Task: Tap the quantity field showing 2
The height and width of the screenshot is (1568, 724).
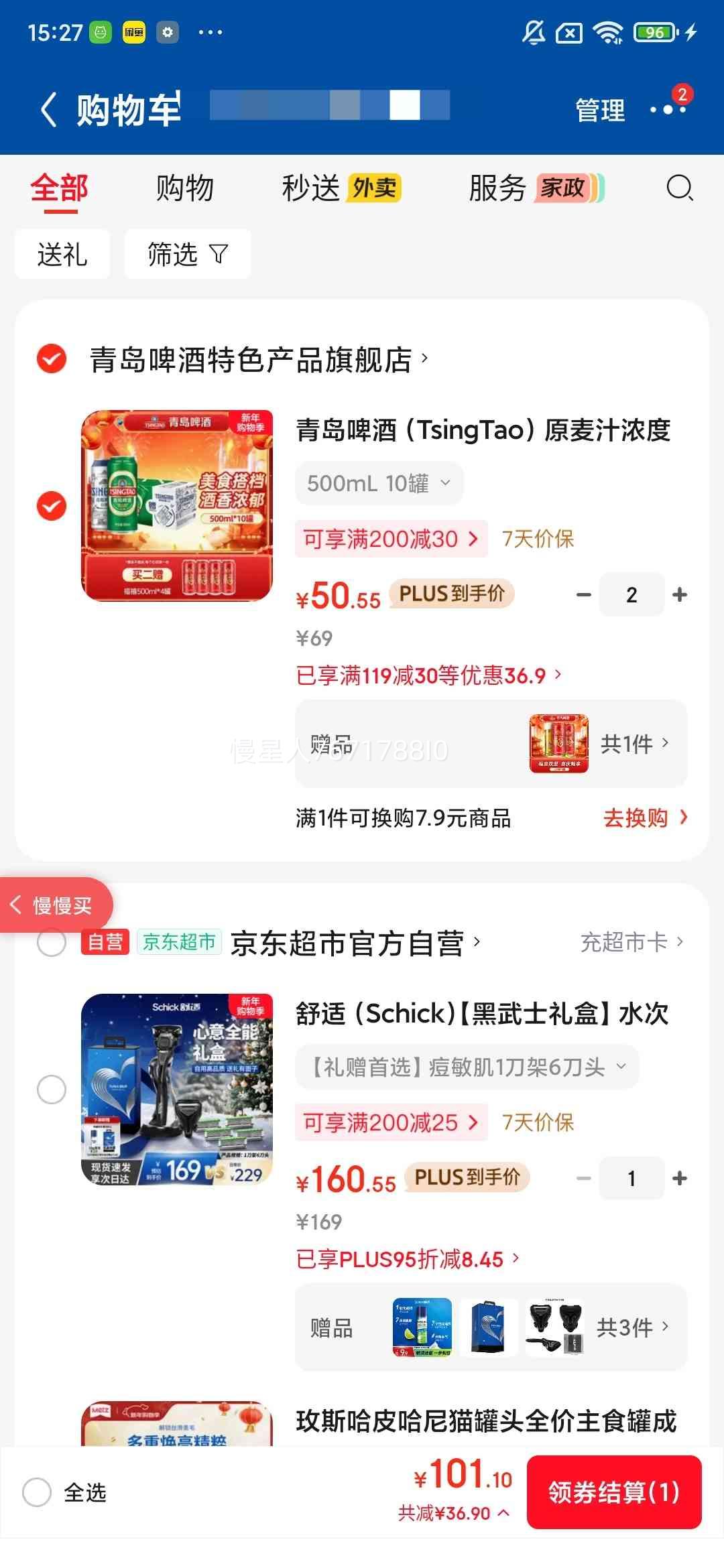Action: tap(631, 594)
